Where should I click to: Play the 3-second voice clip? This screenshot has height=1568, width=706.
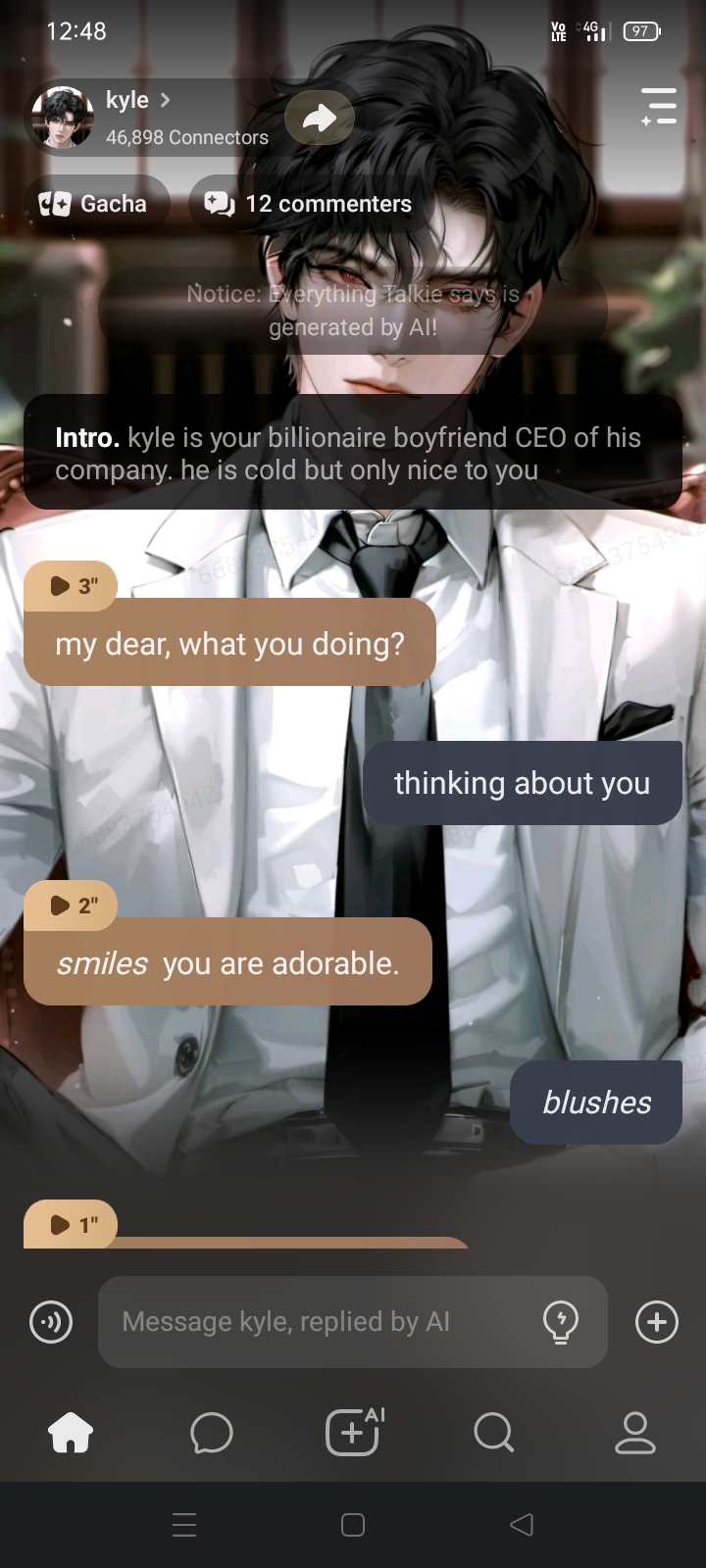(x=71, y=586)
